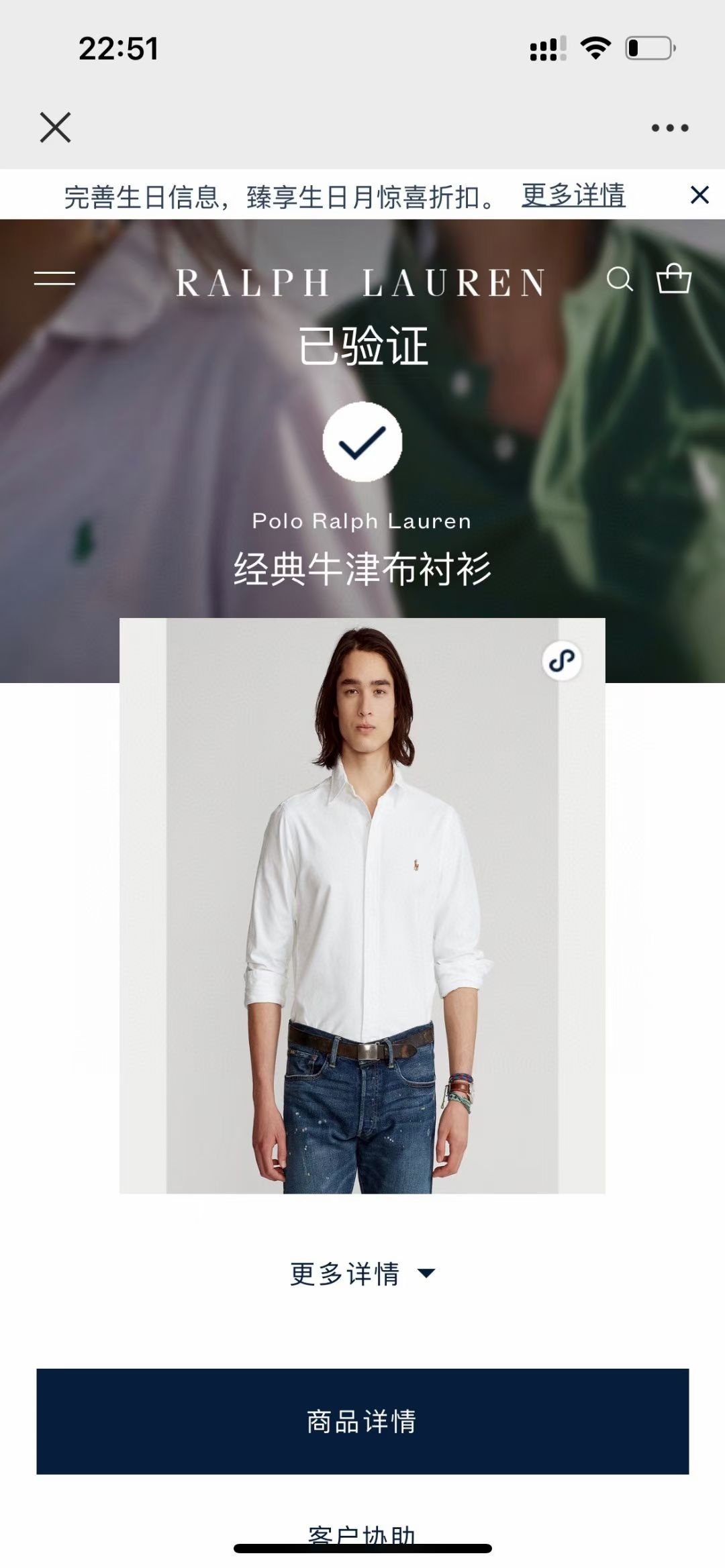Screen dimensions: 725x1568
Task: Expand the 更多详情 section
Action: tap(362, 1273)
